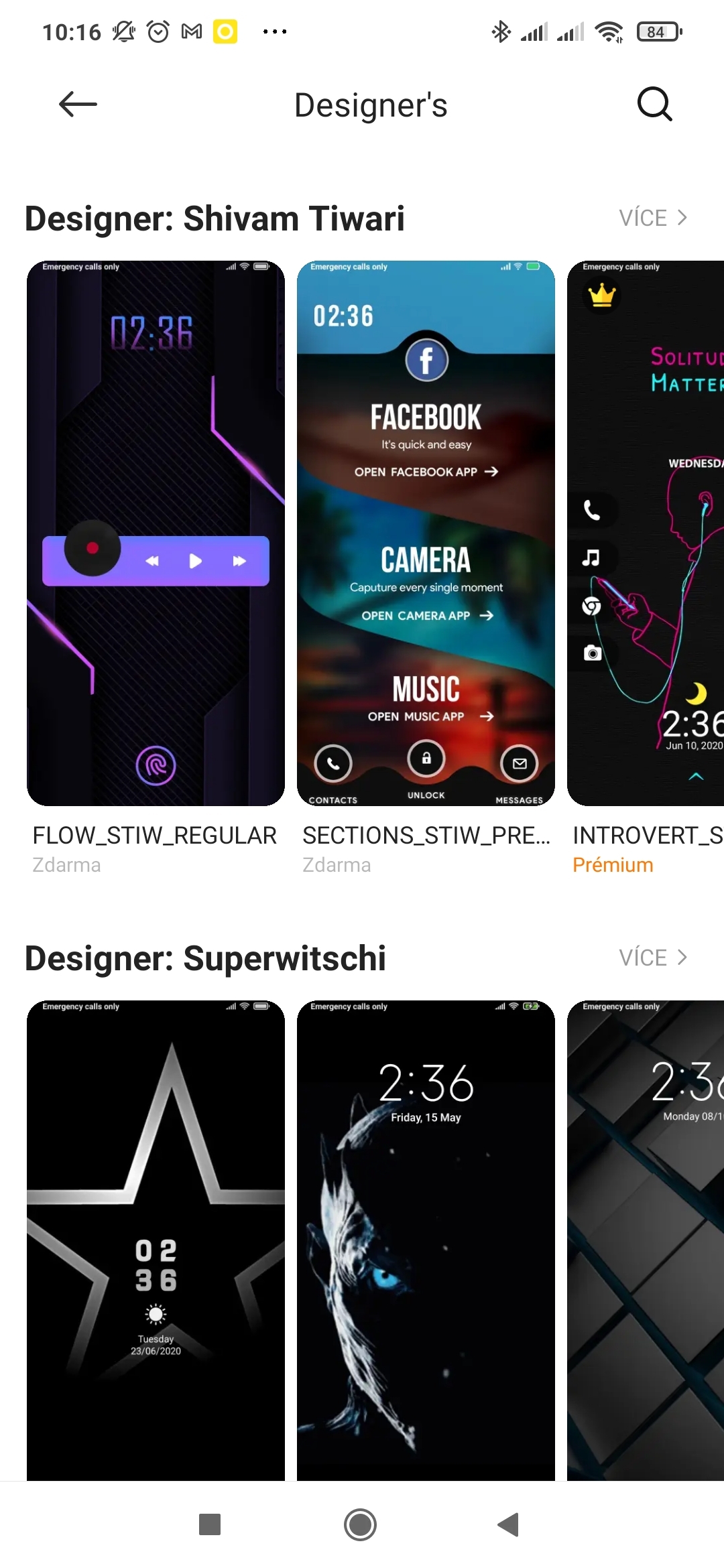Open the INTROVERT premium theme

645,533
